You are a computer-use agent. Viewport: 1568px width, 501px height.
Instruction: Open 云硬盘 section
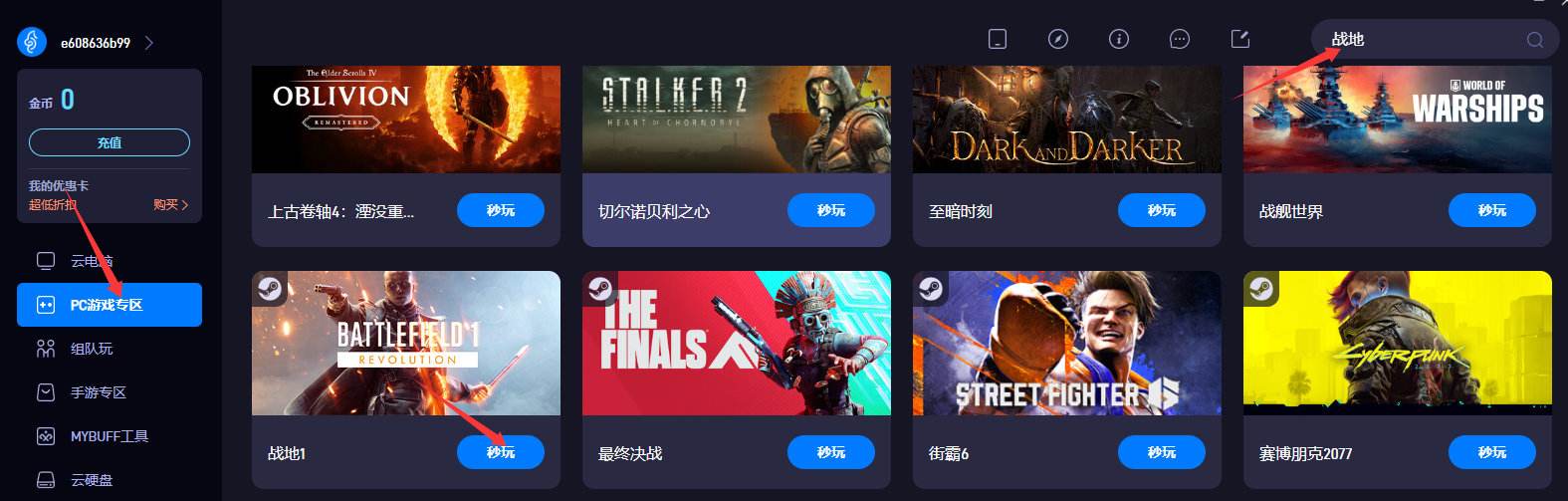coord(91,480)
